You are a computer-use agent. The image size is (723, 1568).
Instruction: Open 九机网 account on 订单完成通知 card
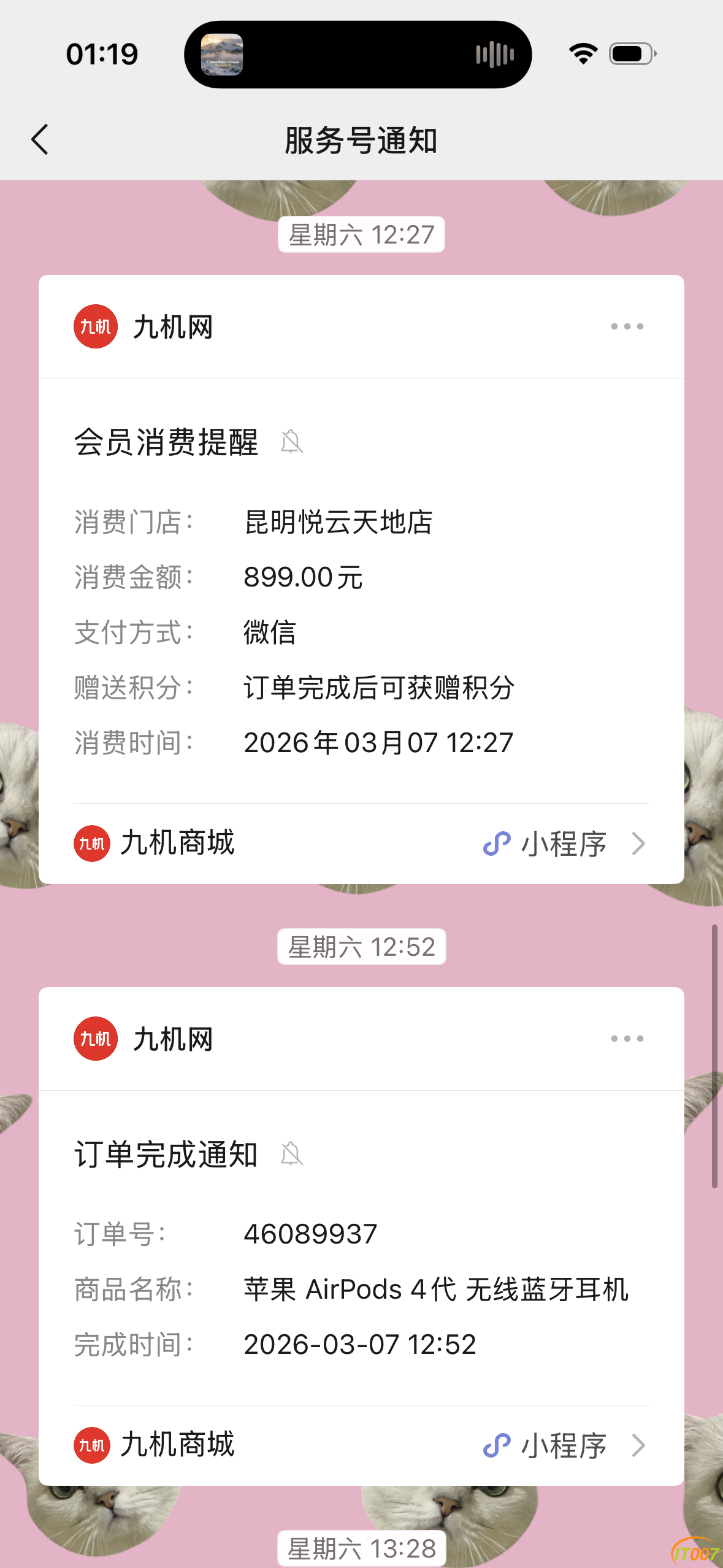(x=144, y=1039)
